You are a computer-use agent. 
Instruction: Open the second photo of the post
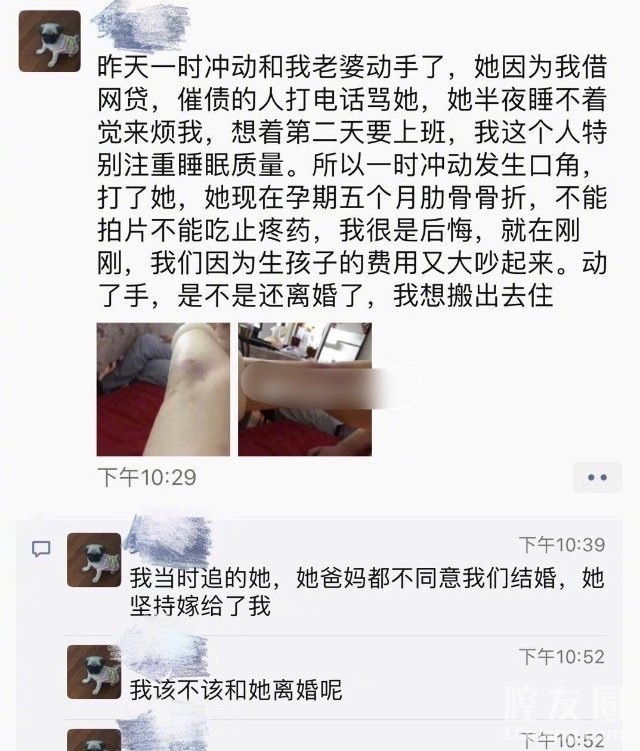[304, 388]
